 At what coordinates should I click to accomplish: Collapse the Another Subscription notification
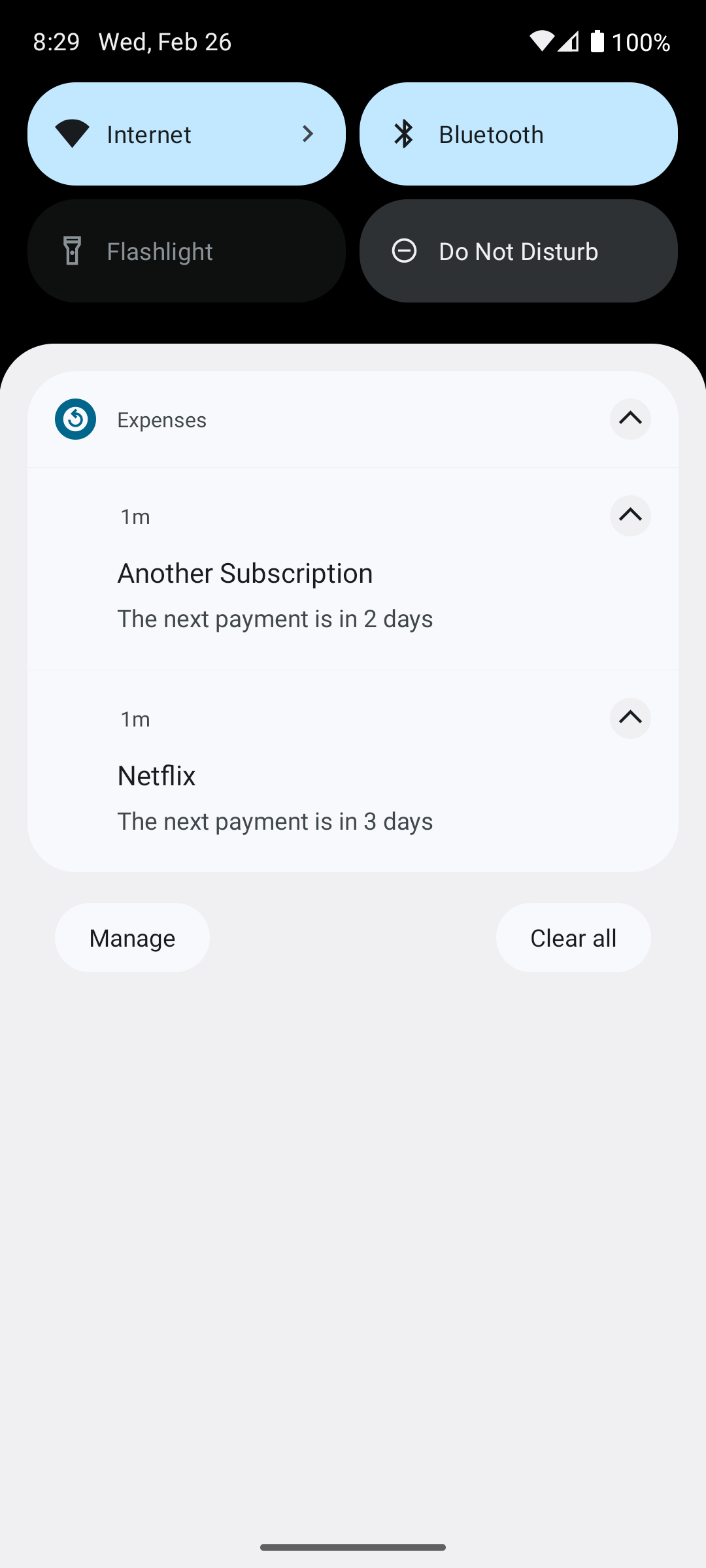pyautogui.click(x=630, y=515)
